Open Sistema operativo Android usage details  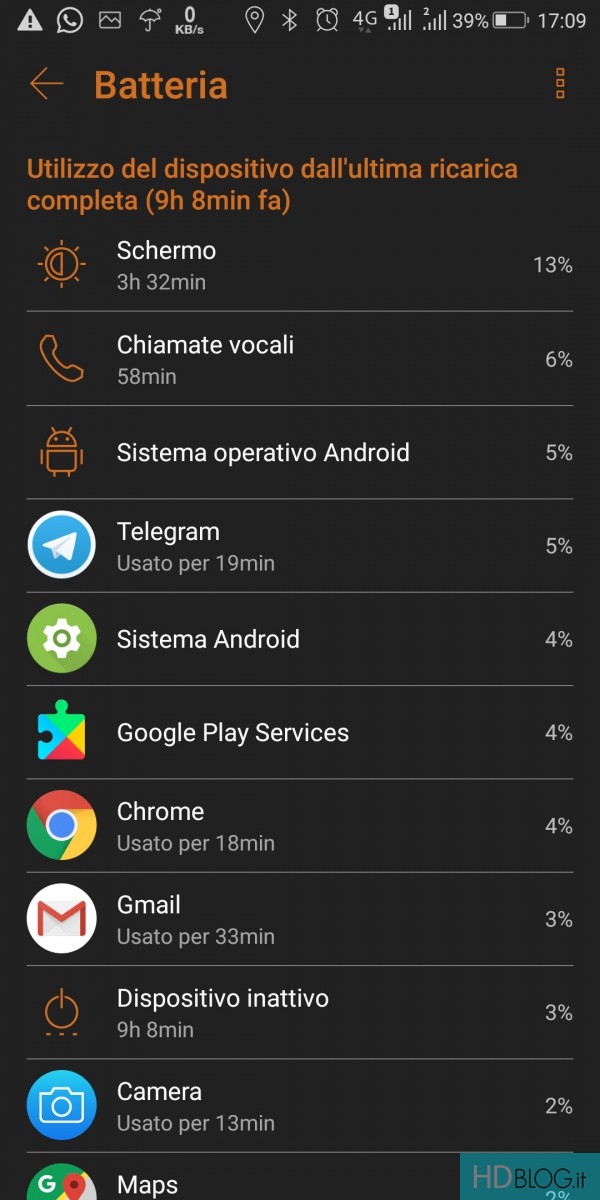pyautogui.click(x=300, y=452)
